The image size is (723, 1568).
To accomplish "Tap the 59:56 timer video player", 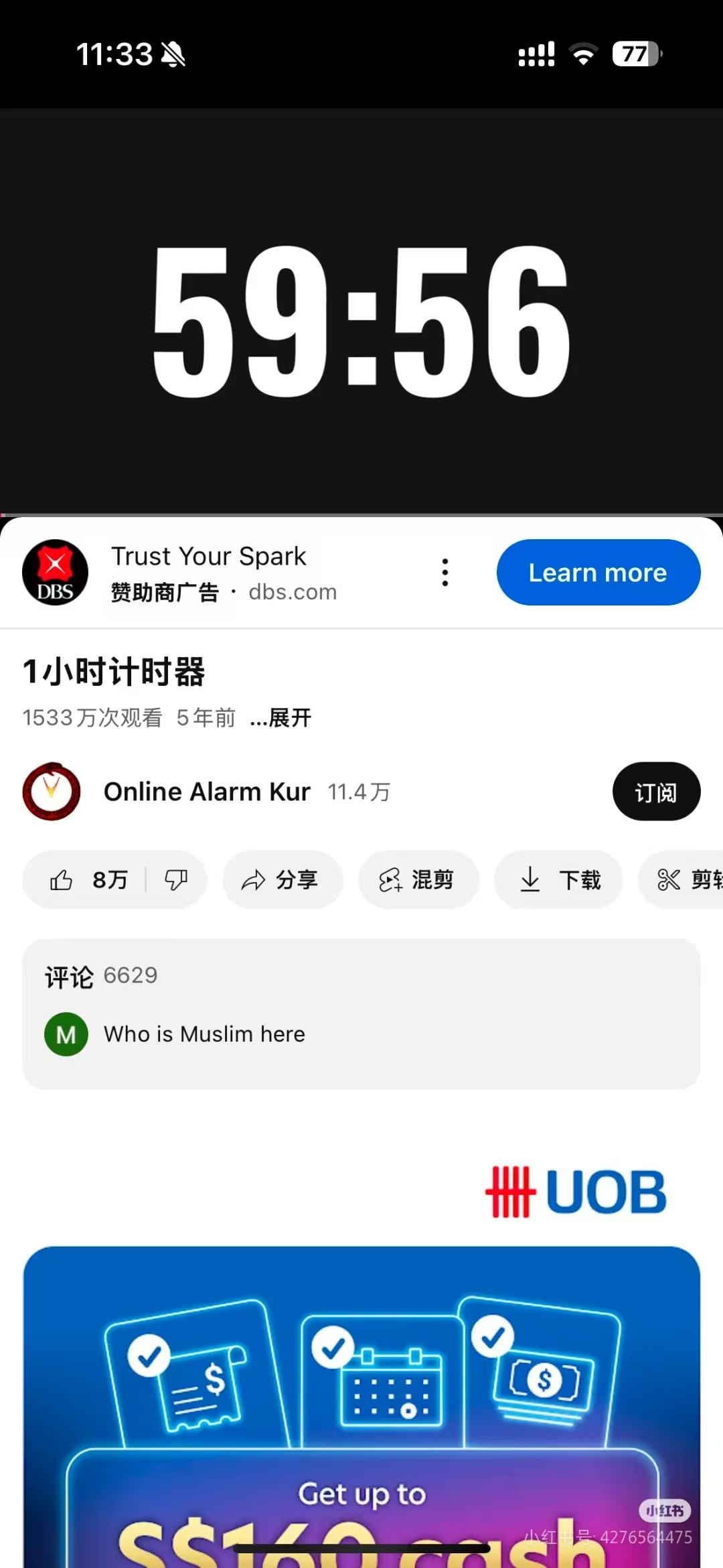I will (x=361, y=311).
